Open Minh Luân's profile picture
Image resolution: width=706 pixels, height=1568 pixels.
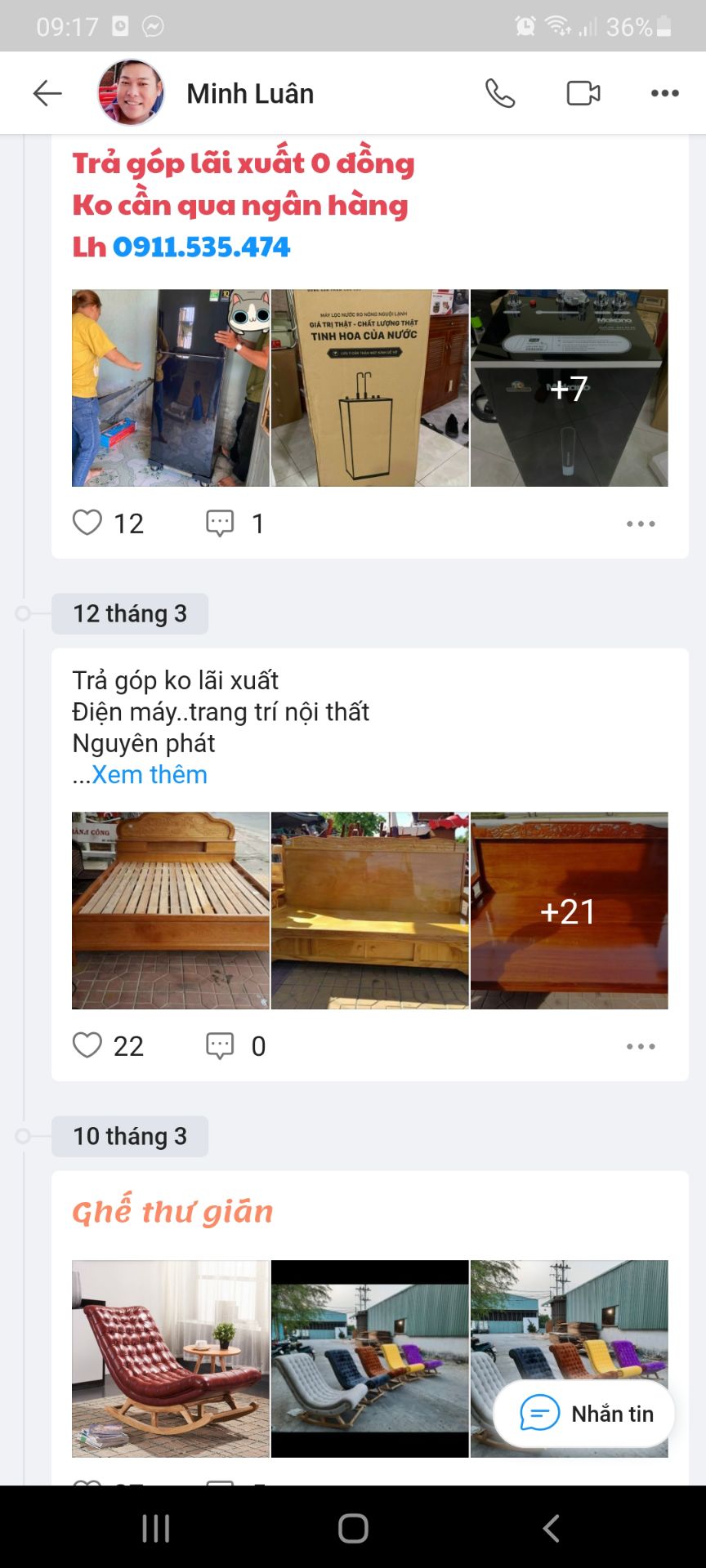131,93
